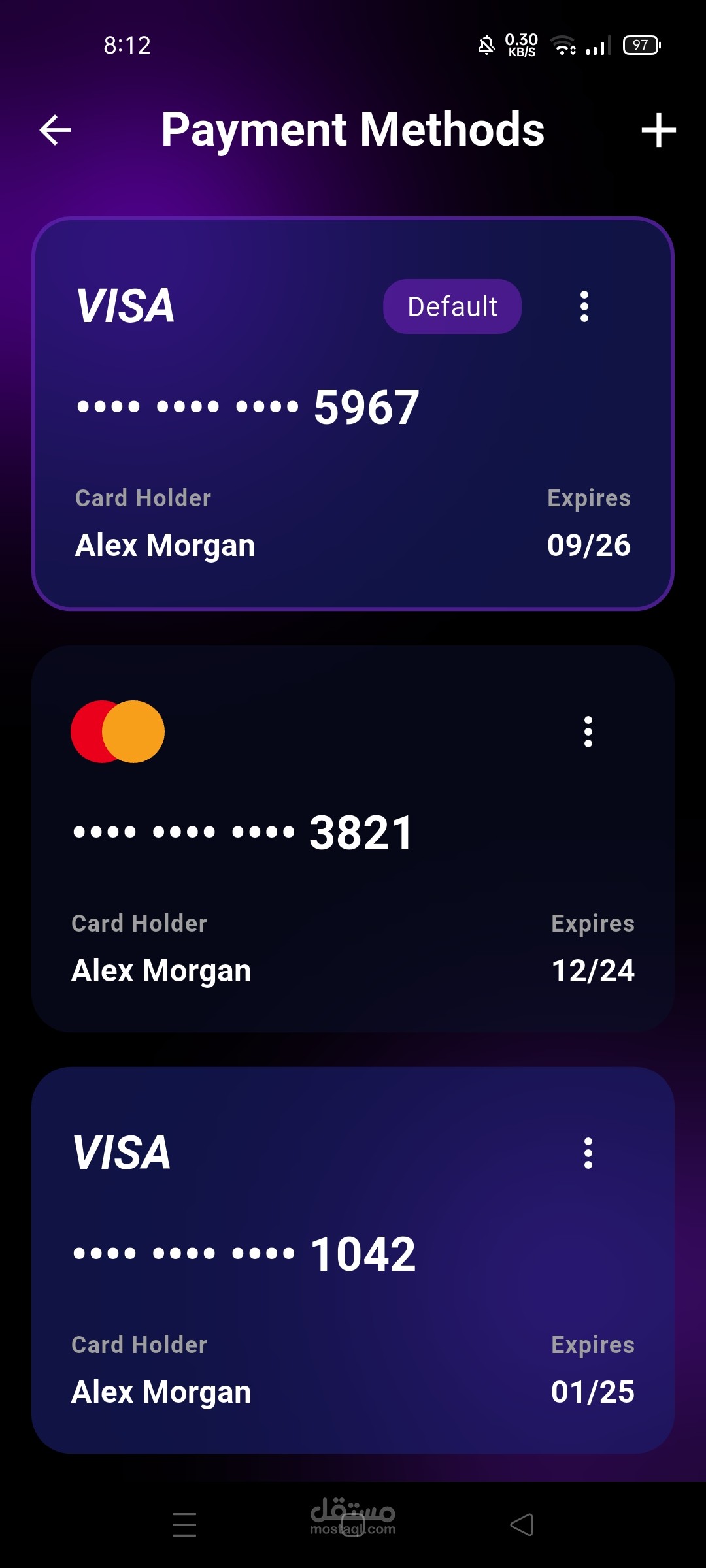
Task: Tap the system back navigation button
Action: coord(522,1525)
